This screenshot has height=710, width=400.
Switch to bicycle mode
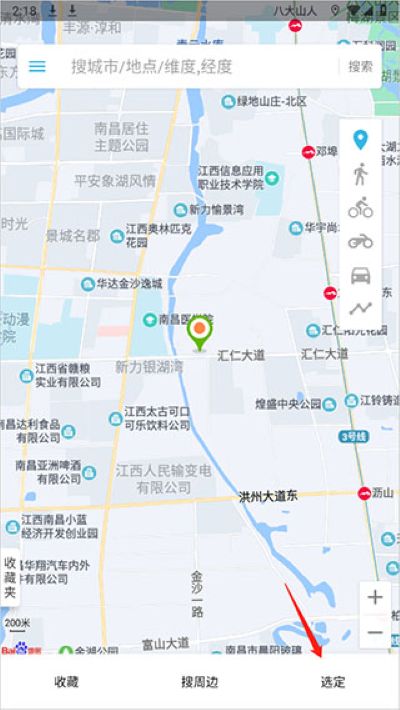pyautogui.click(x=361, y=207)
